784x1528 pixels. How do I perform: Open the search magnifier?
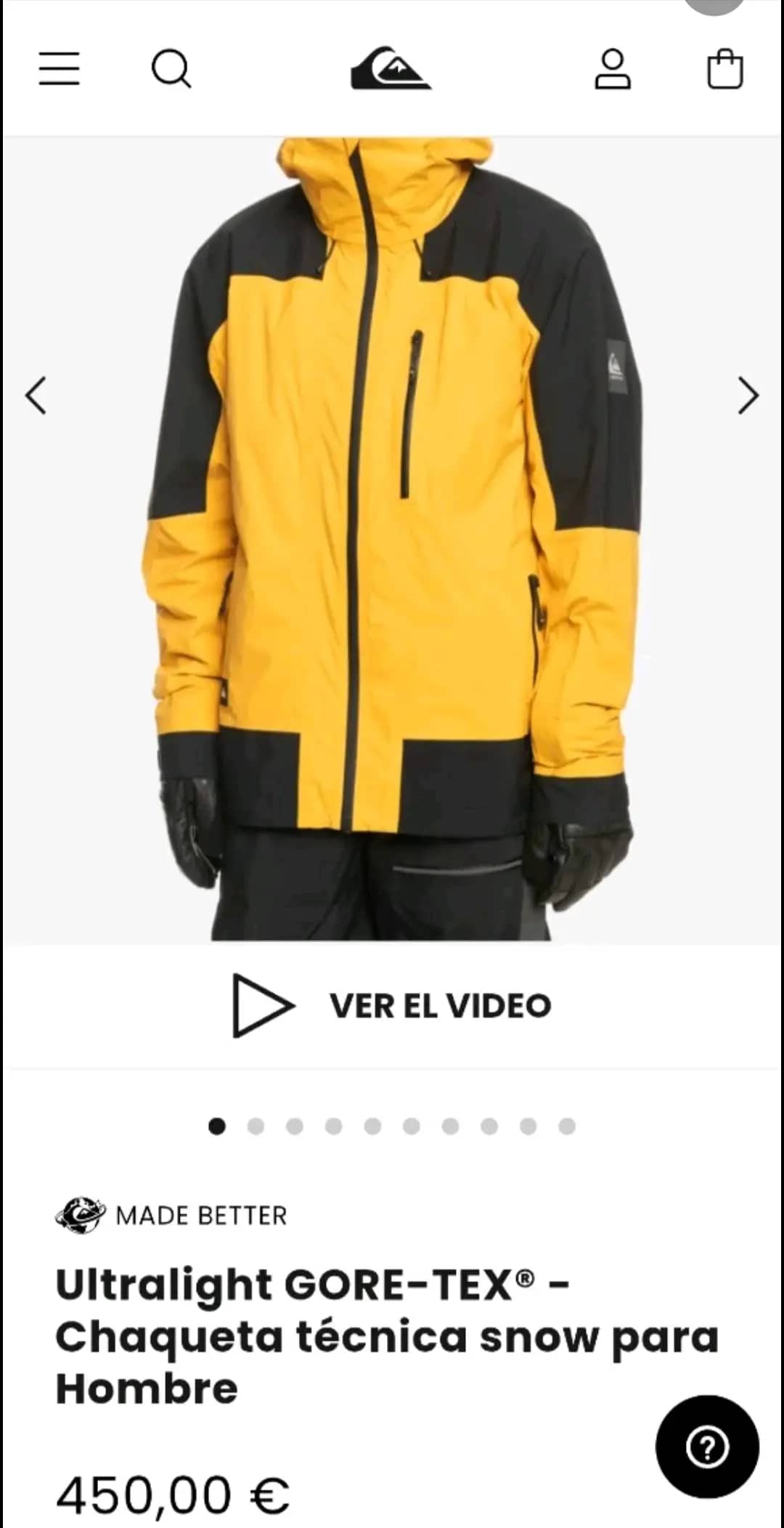(x=171, y=70)
